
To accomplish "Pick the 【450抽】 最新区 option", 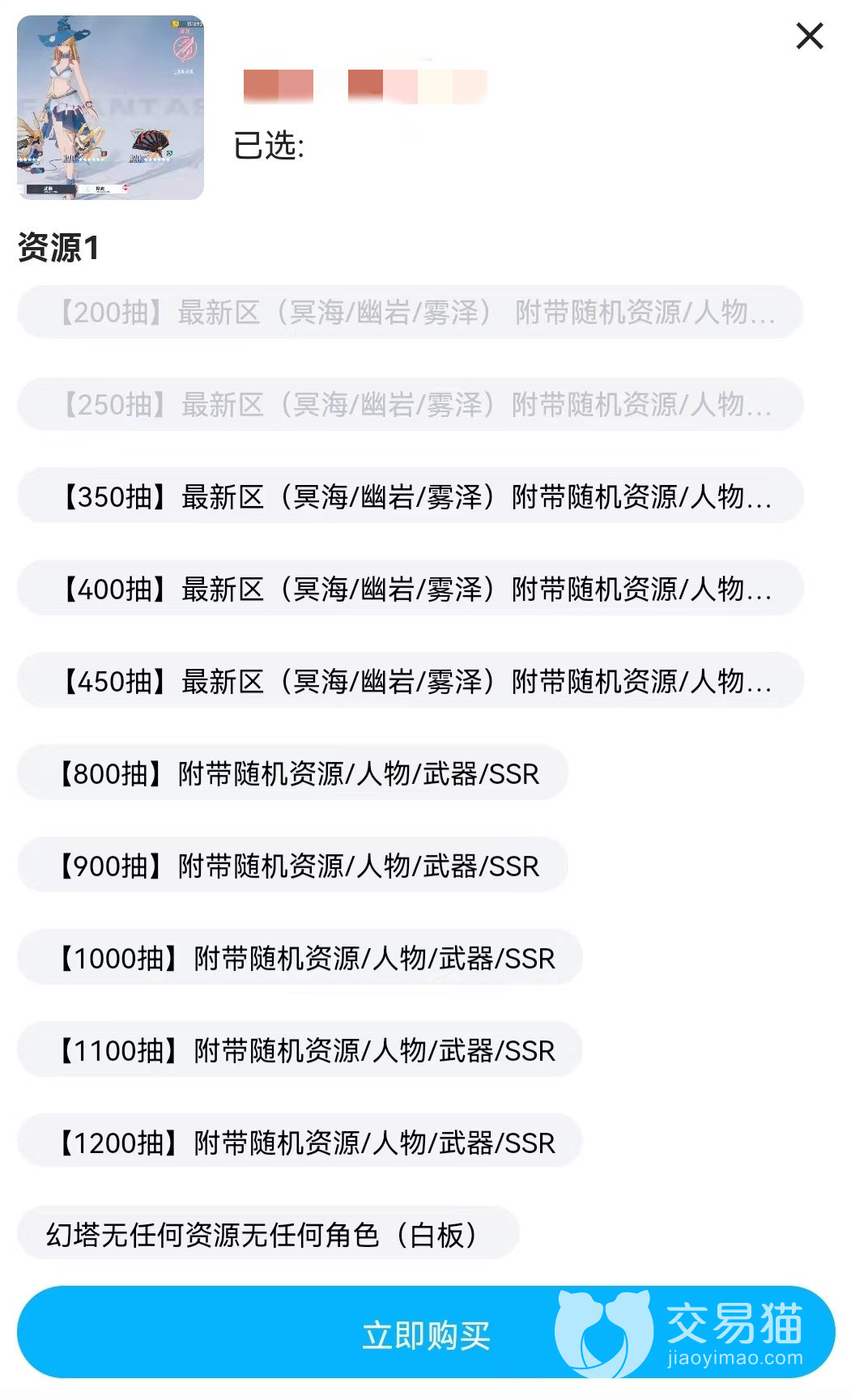I will click(x=410, y=681).
